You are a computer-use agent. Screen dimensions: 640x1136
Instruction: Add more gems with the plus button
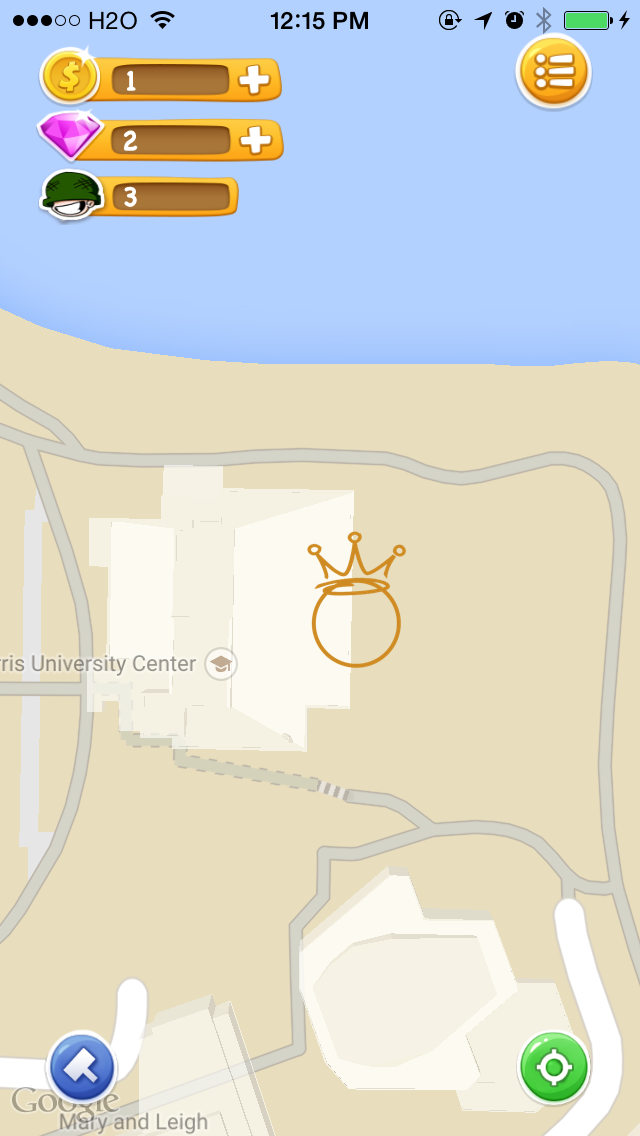tap(255, 139)
